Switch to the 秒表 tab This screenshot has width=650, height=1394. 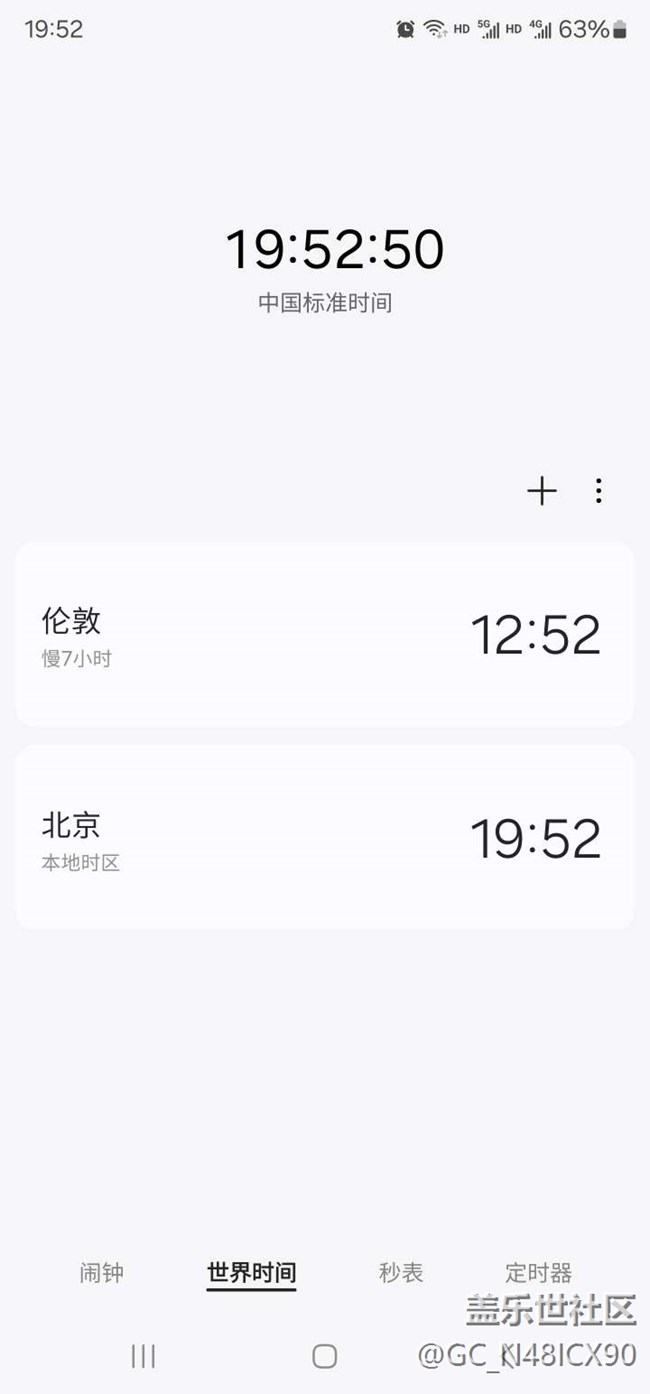401,1273
